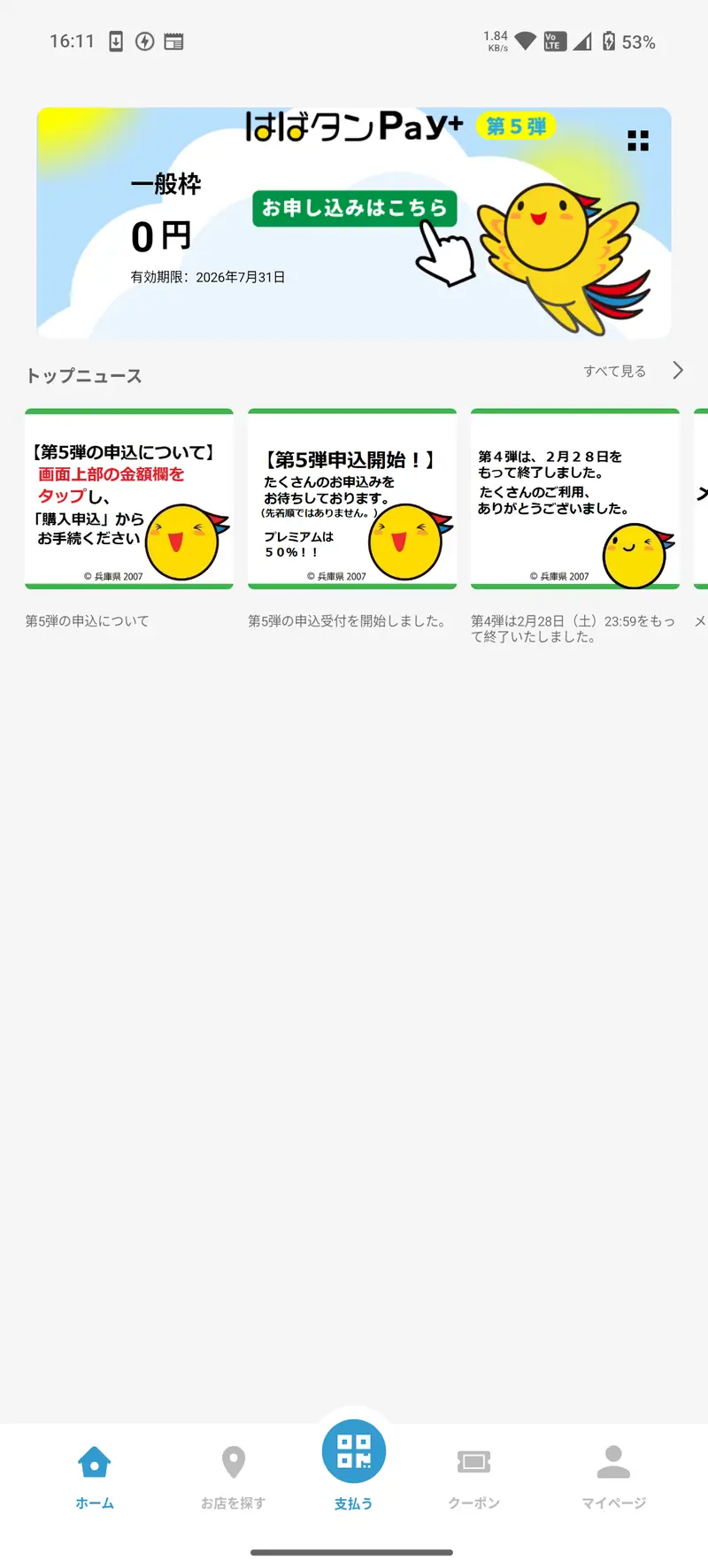The image size is (708, 1568).
Task: Switch to the ホーム tab
Action: point(95,1476)
